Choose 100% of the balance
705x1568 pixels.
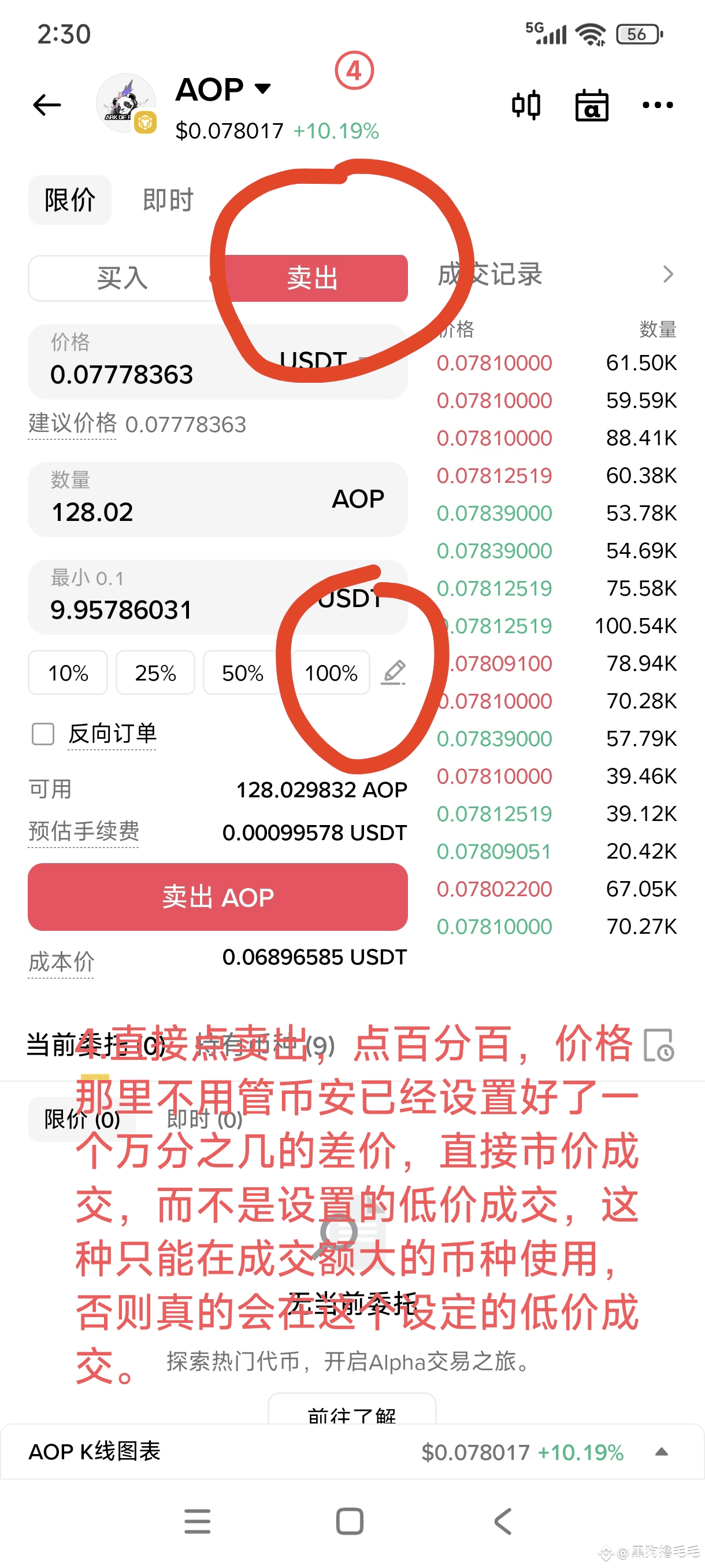tap(331, 672)
